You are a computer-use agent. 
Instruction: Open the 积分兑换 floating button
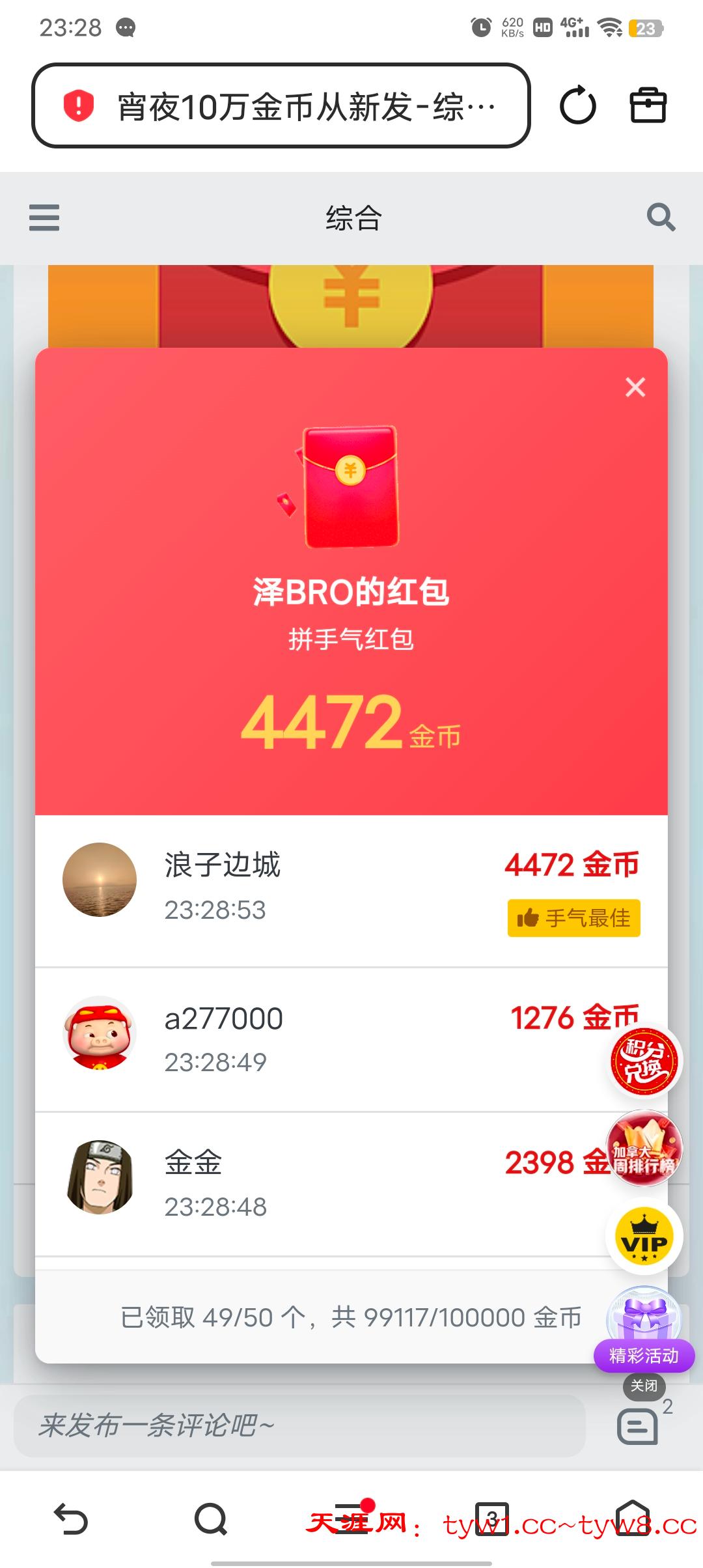[644, 1061]
